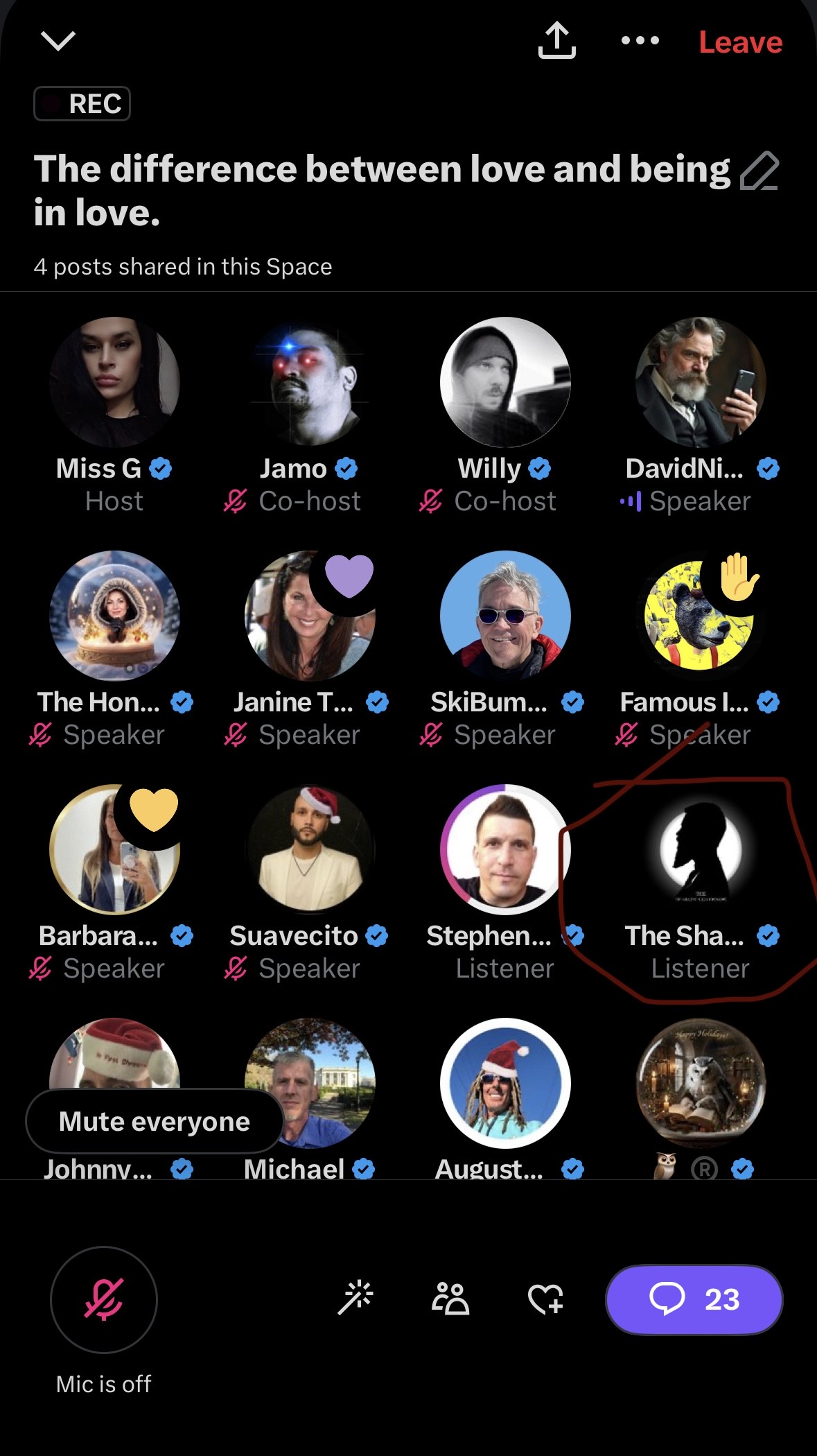Open speaker DavidNi...'s profile

701,382
